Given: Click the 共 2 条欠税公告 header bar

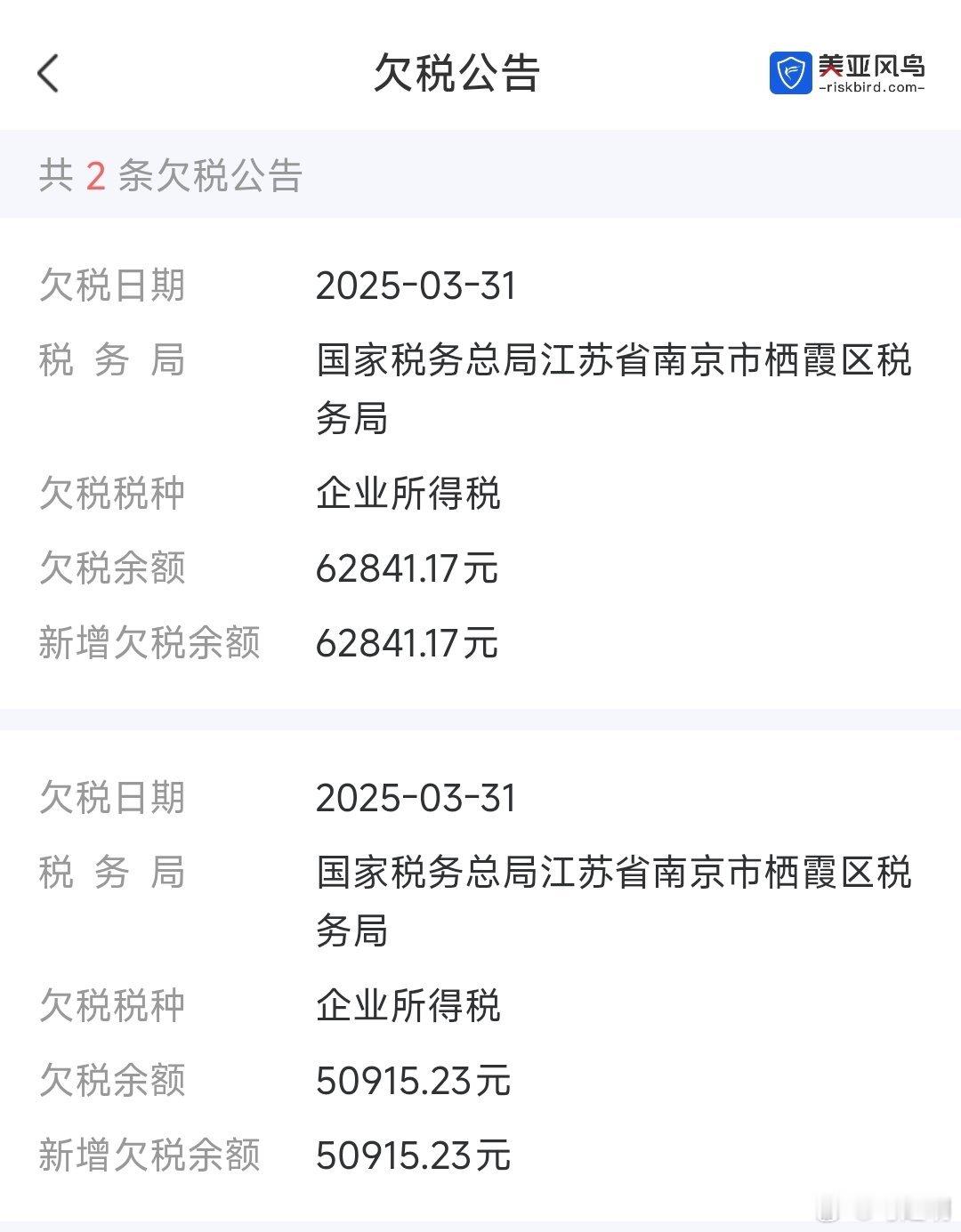Looking at the screenshot, I should pyautogui.click(x=480, y=175).
